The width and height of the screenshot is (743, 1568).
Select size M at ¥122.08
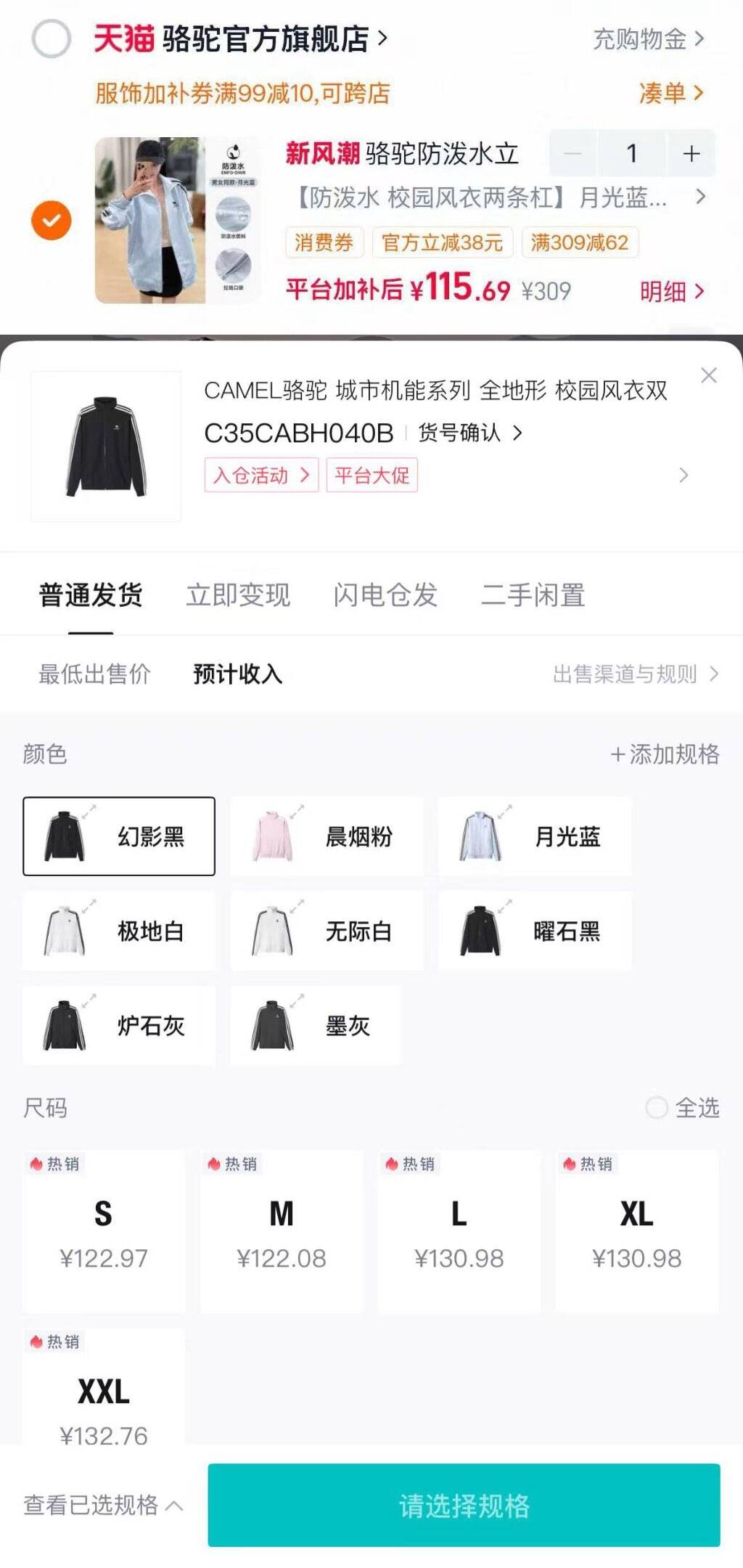[282, 1232]
